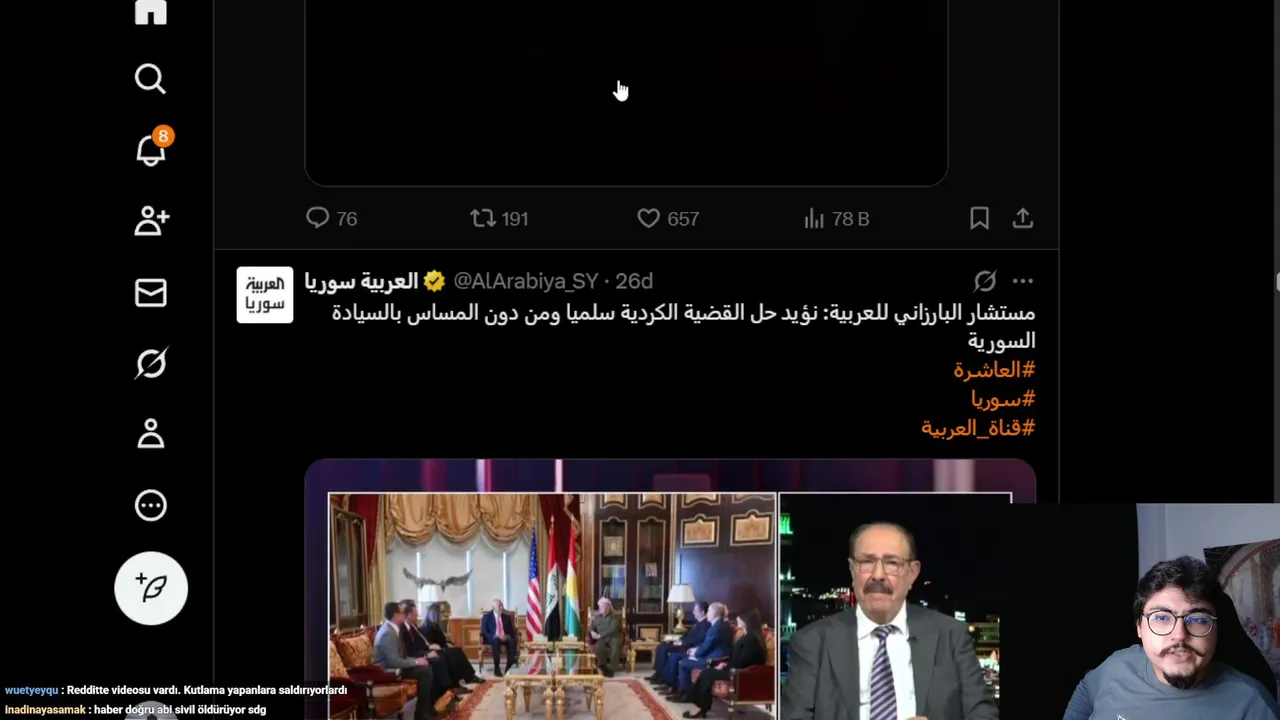Viewport: 1280px width, 720px height.
Task: Open Grok in the sidebar
Action: (151, 363)
